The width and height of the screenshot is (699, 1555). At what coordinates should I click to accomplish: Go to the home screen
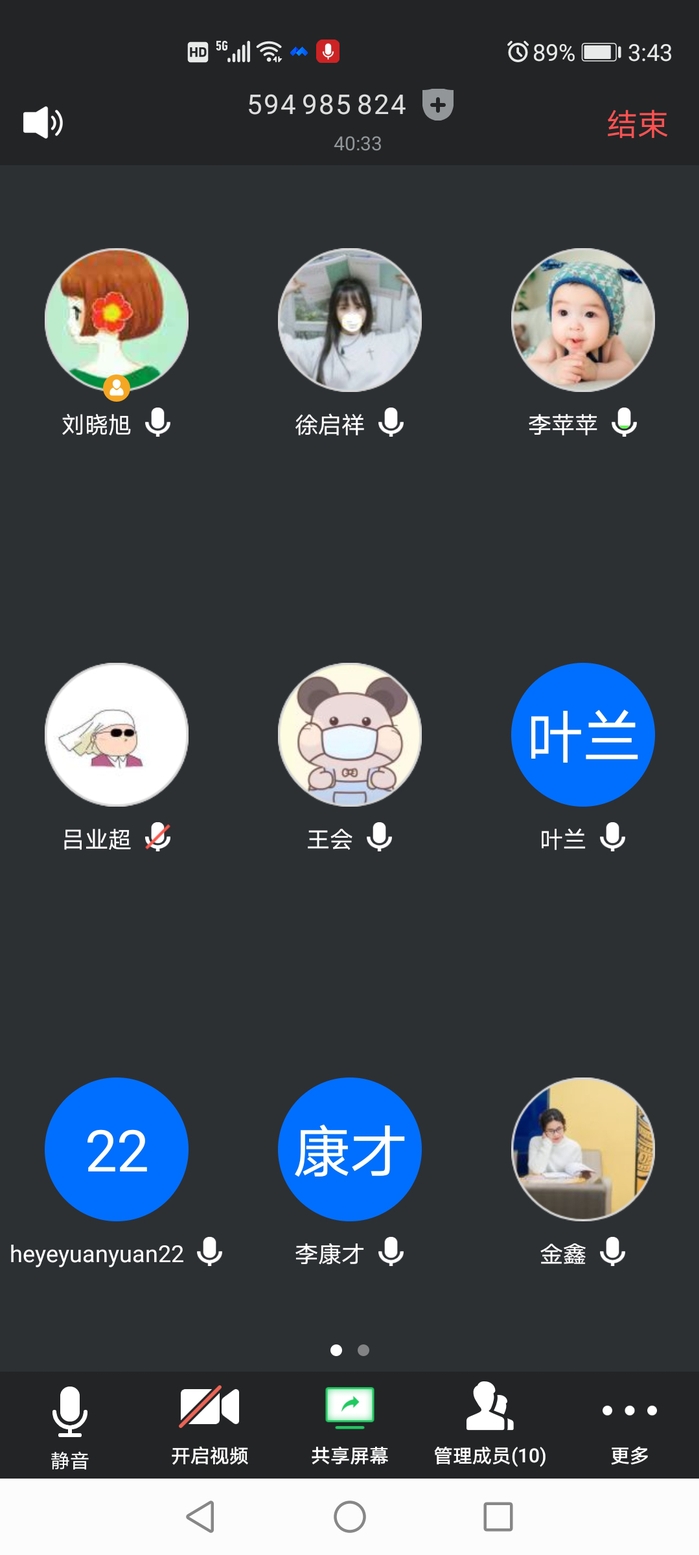[350, 1516]
